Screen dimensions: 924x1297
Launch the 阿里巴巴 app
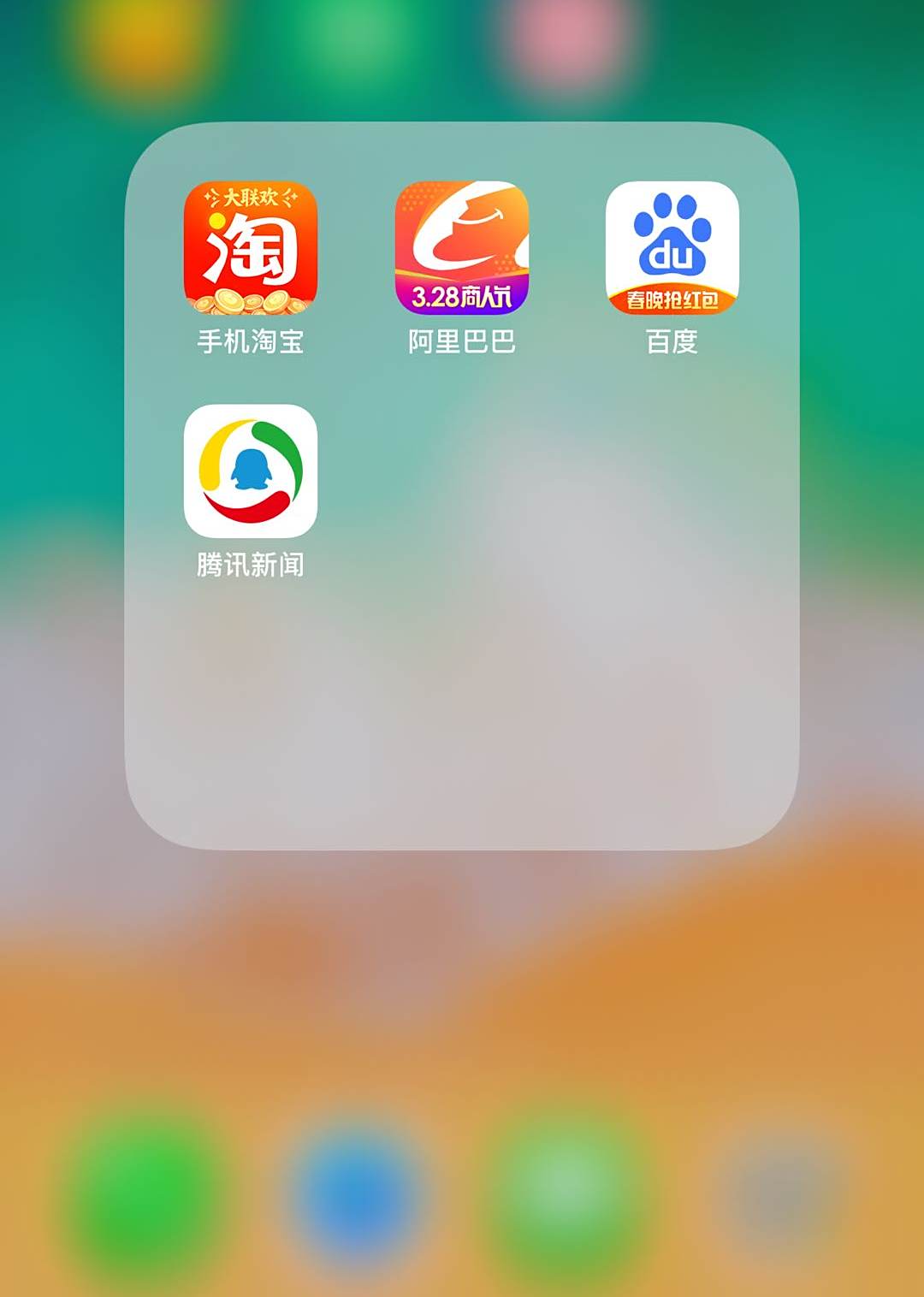[462, 248]
